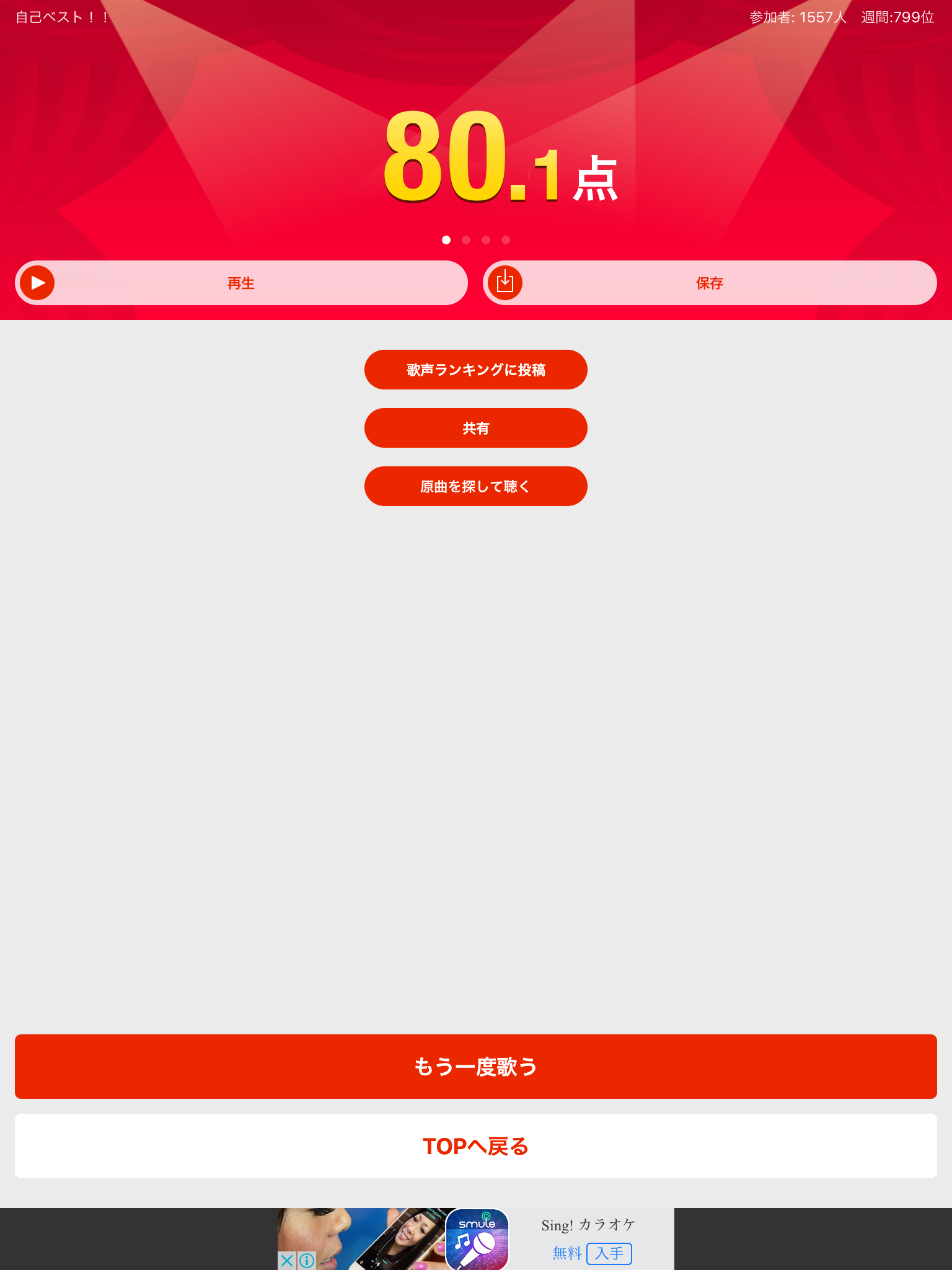Return to top with TOPへ戻る
Image resolution: width=952 pixels, height=1270 pixels.
(475, 1146)
